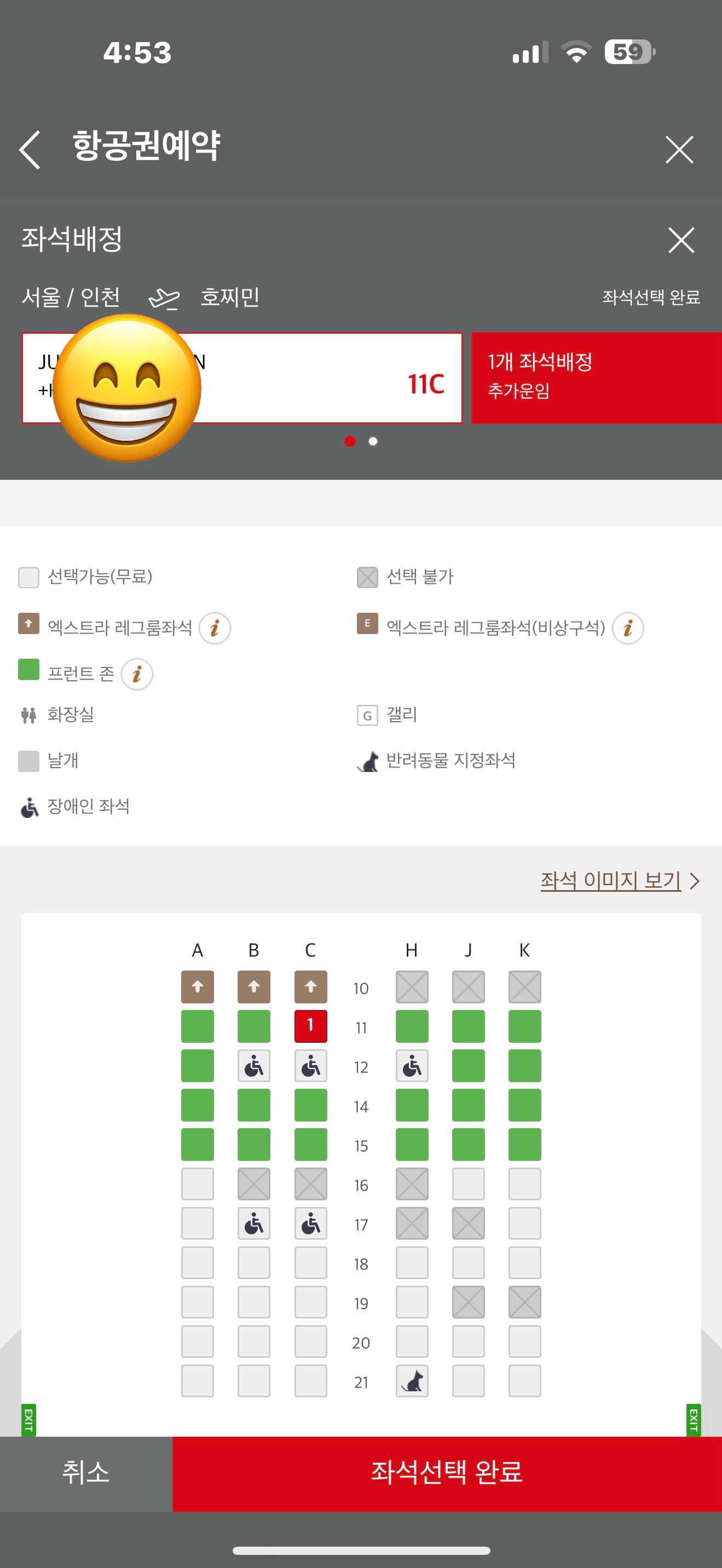Select accessible seat 12B
Image resolution: width=722 pixels, height=1568 pixels.
point(254,1066)
